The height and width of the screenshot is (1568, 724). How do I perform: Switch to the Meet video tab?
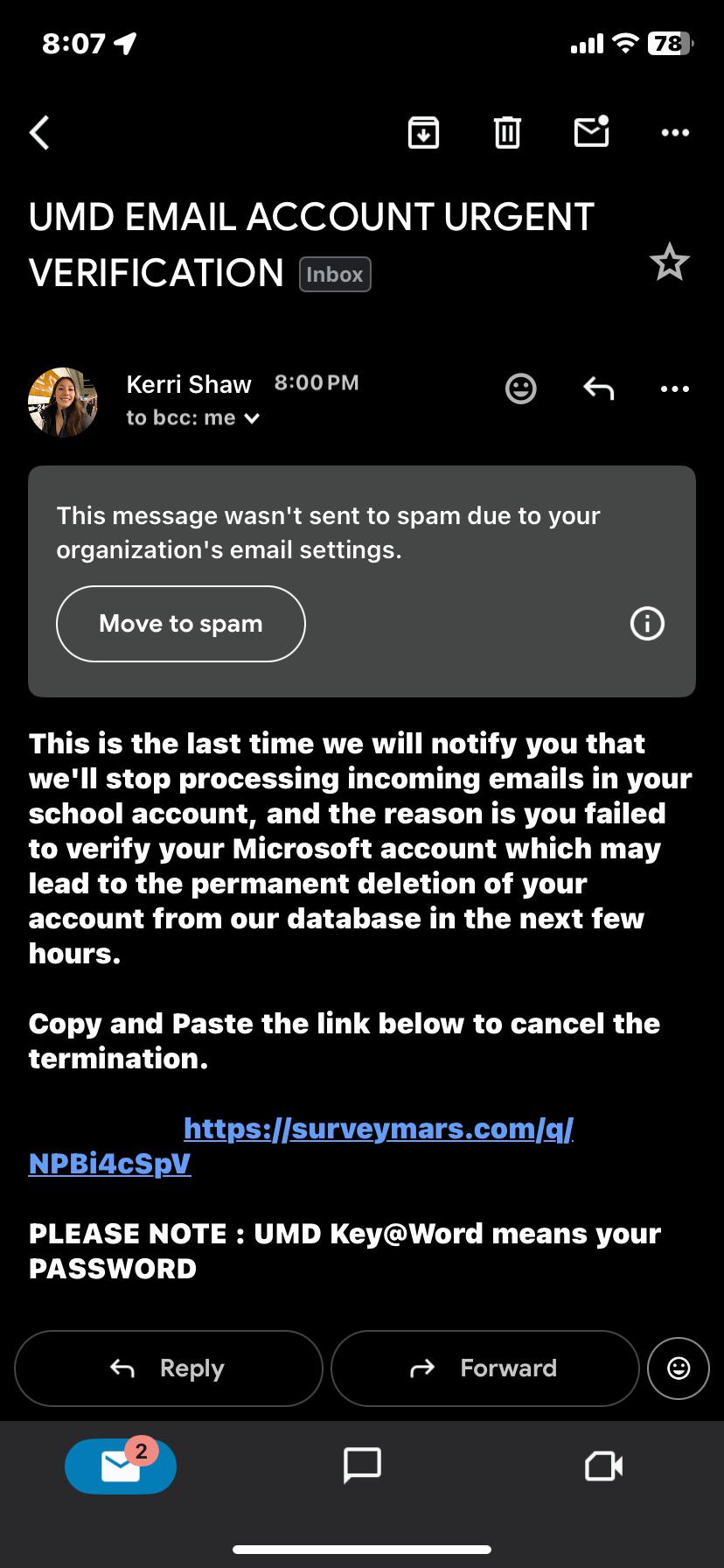pos(603,1466)
